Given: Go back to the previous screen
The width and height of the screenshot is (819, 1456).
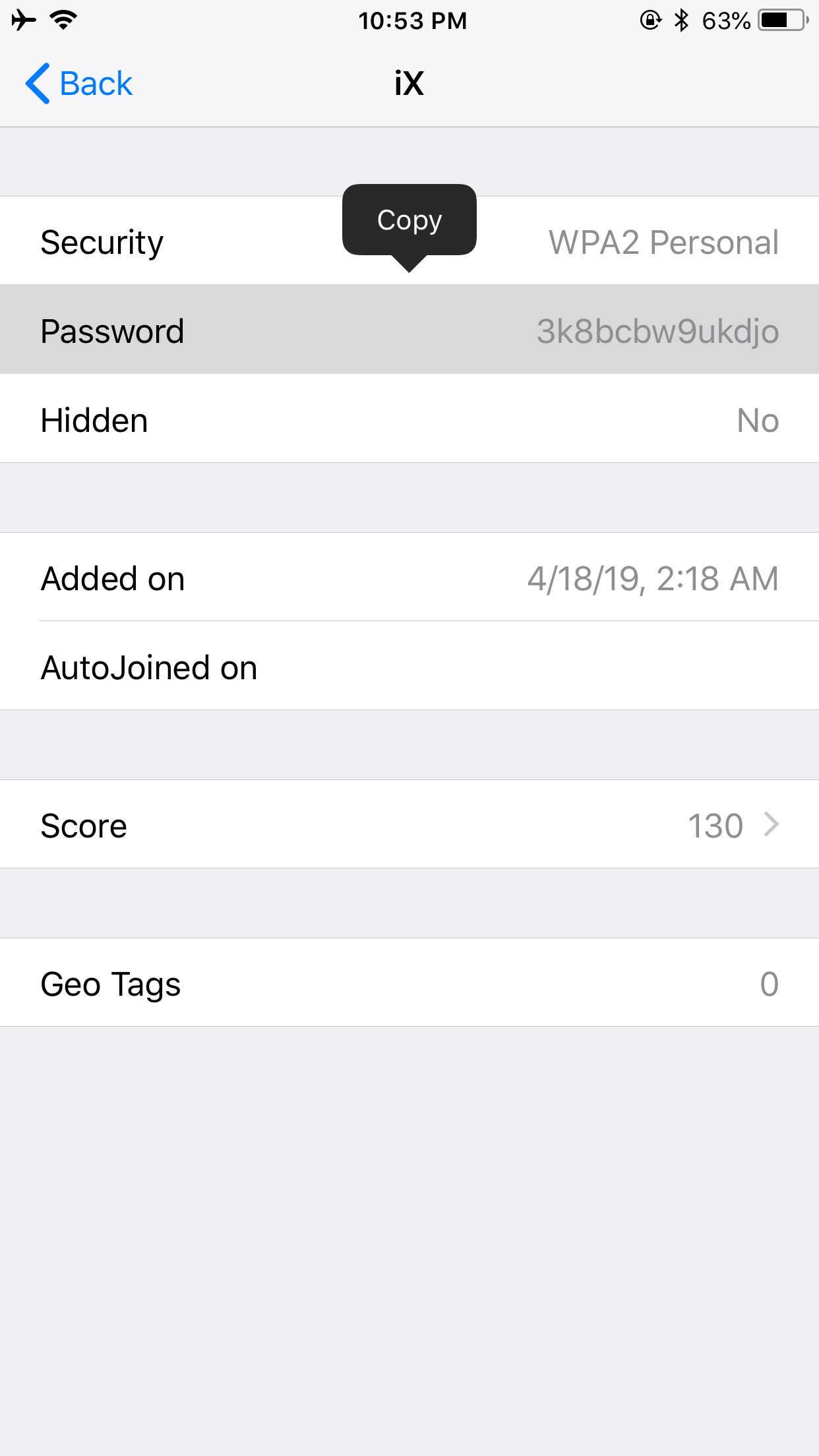Looking at the screenshot, I should (x=79, y=84).
